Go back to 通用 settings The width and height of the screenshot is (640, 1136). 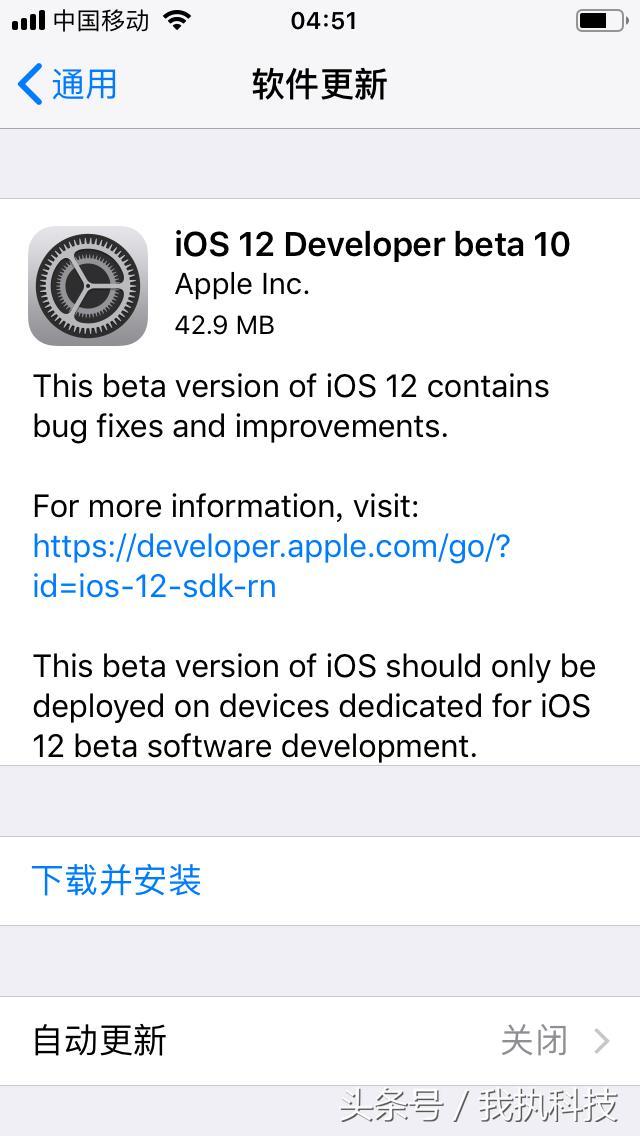(x=68, y=84)
